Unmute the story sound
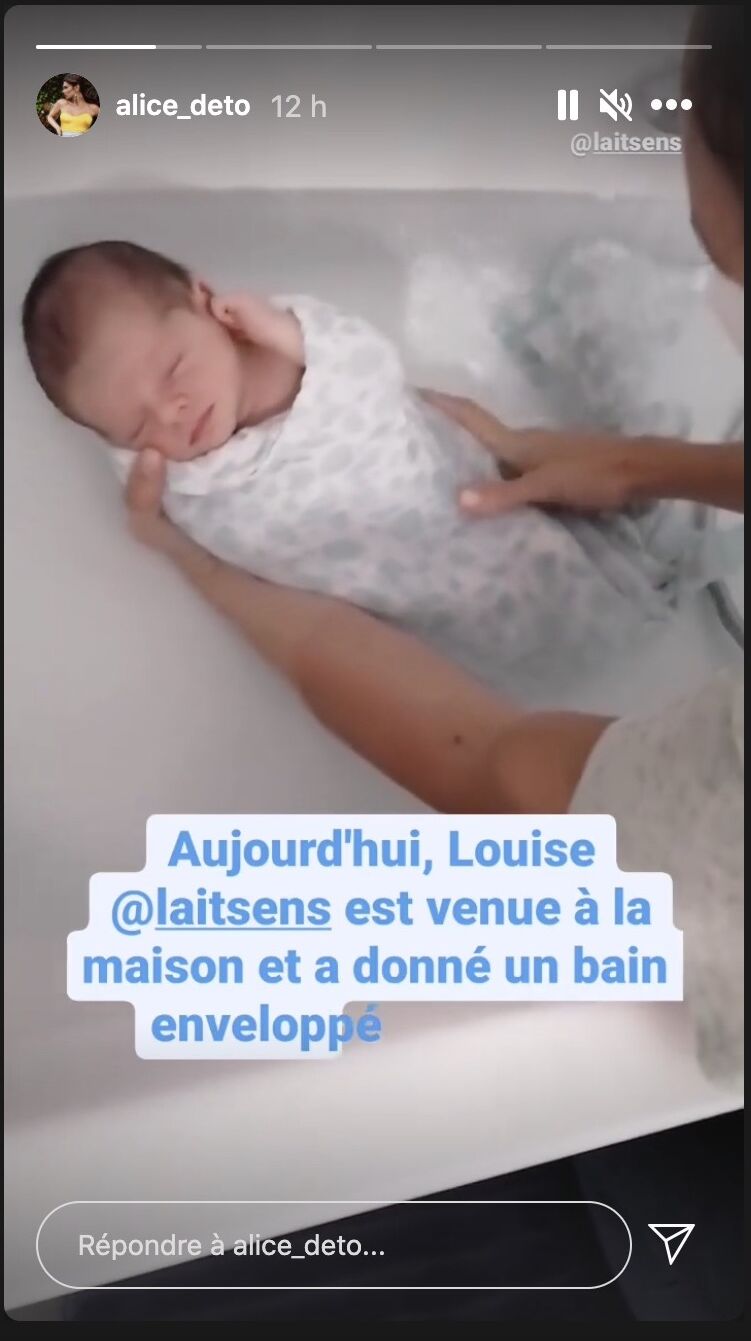This screenshot has height=1341, width=751. (x=615, y=105)
